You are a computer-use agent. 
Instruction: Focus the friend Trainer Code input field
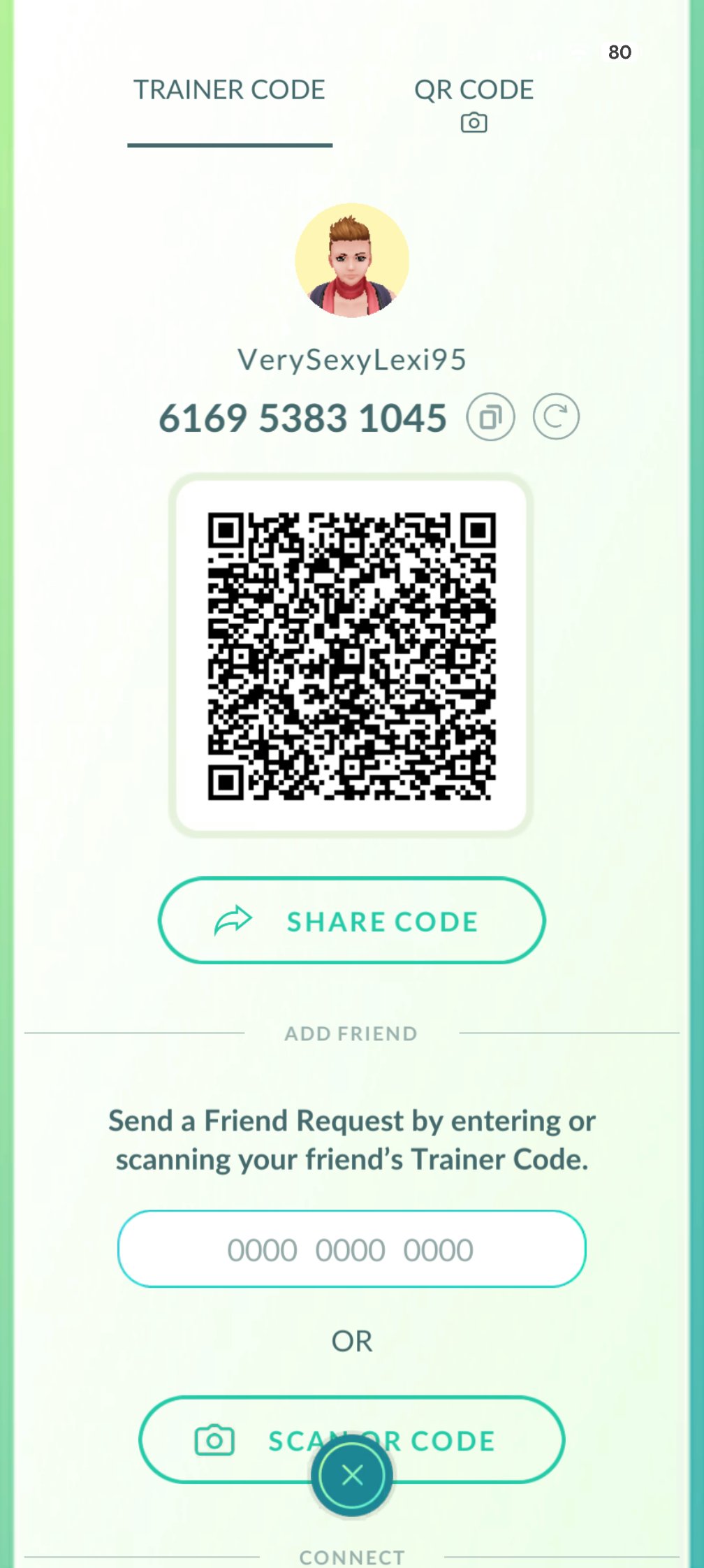click(351, 1249)
